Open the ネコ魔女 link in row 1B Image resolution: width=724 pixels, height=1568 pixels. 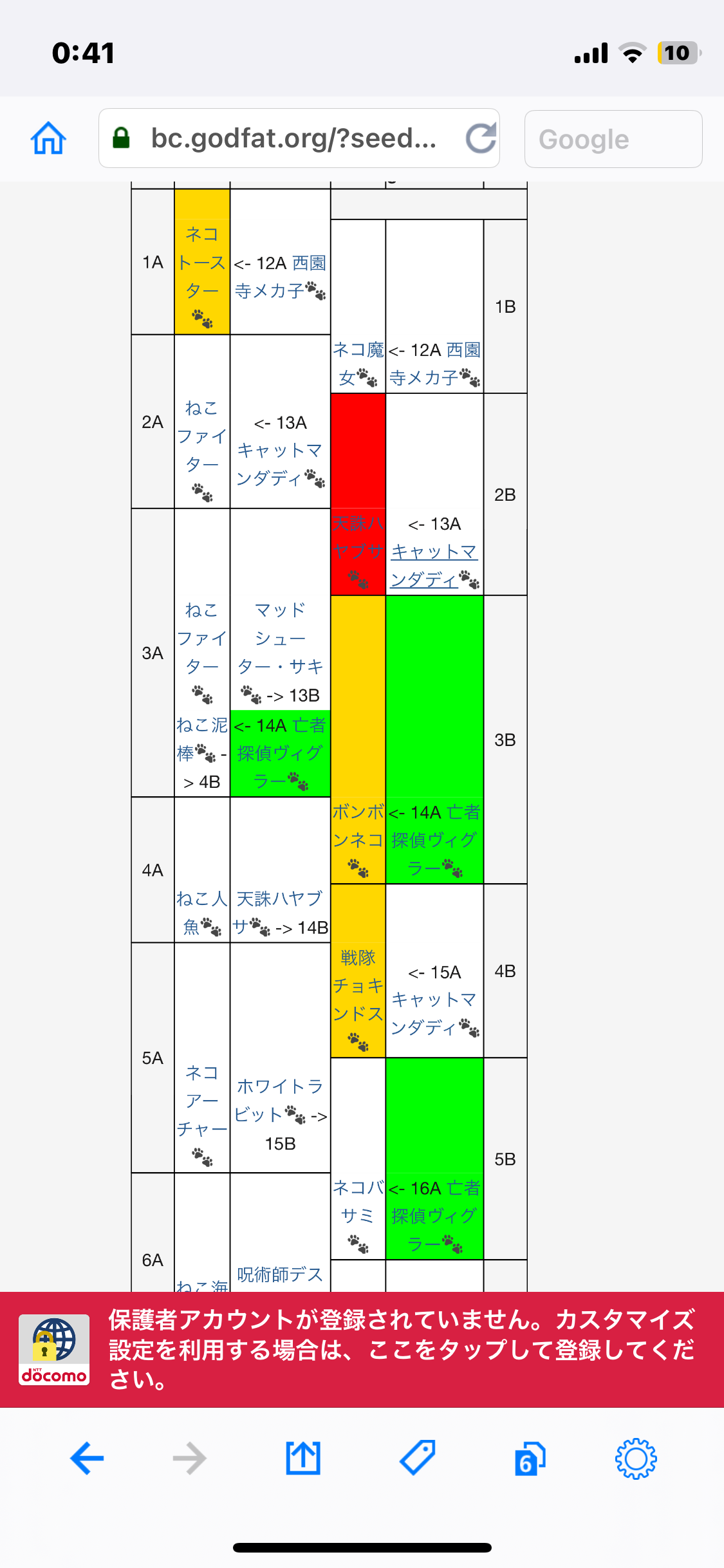[358, 364]
